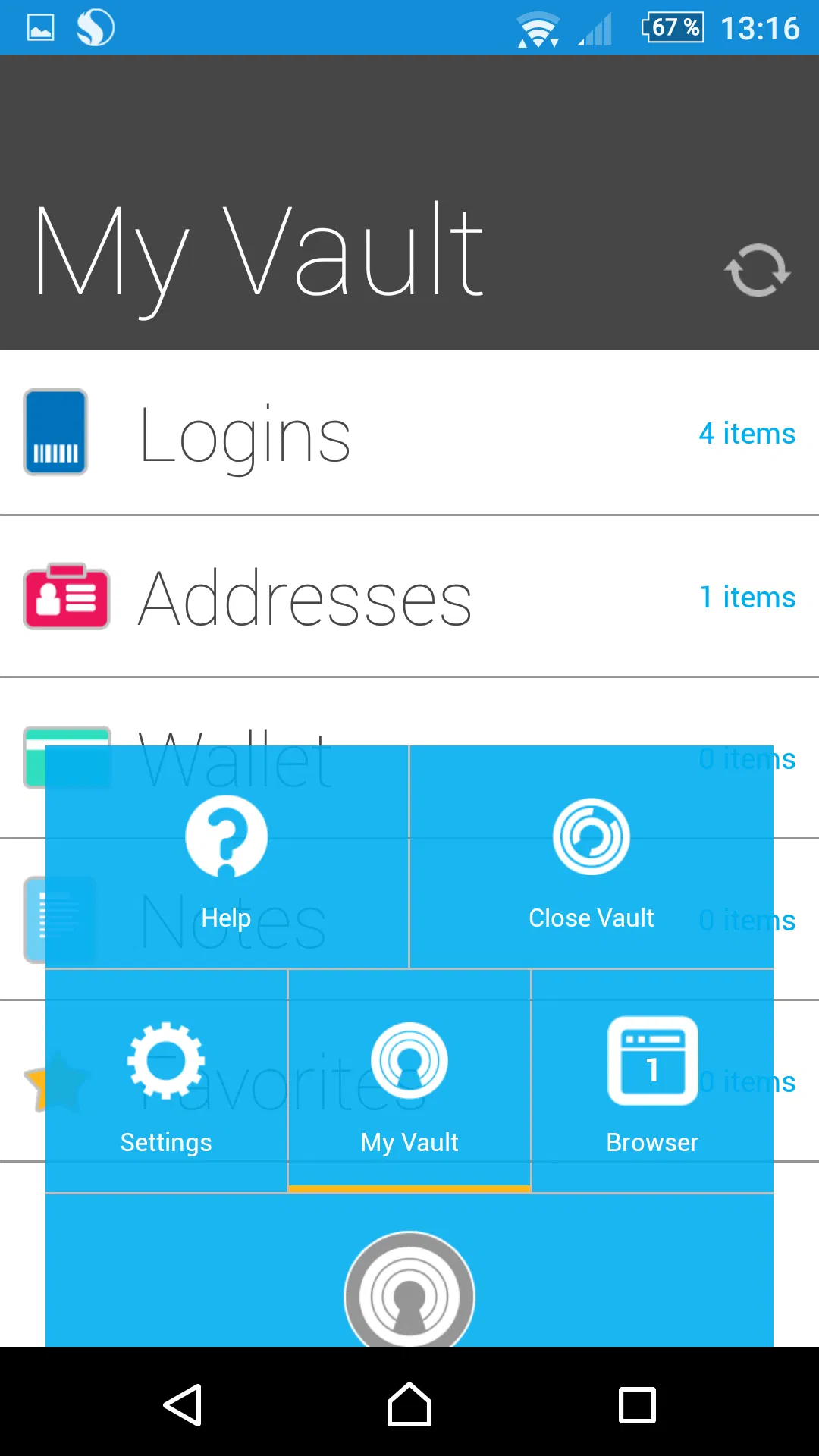The height and width of the screenshot is (1456, 819).
Task: Go to the home screen
Action: click(x=409, y=1404)
